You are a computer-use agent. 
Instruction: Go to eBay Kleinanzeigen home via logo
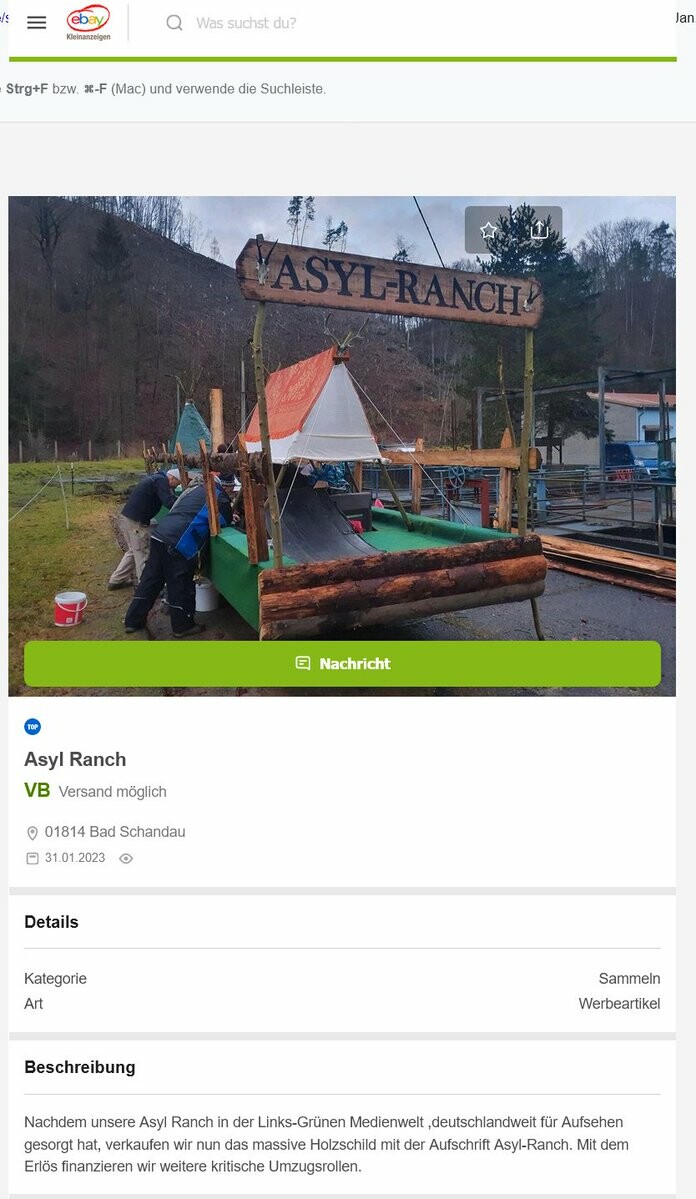point(88,22)
